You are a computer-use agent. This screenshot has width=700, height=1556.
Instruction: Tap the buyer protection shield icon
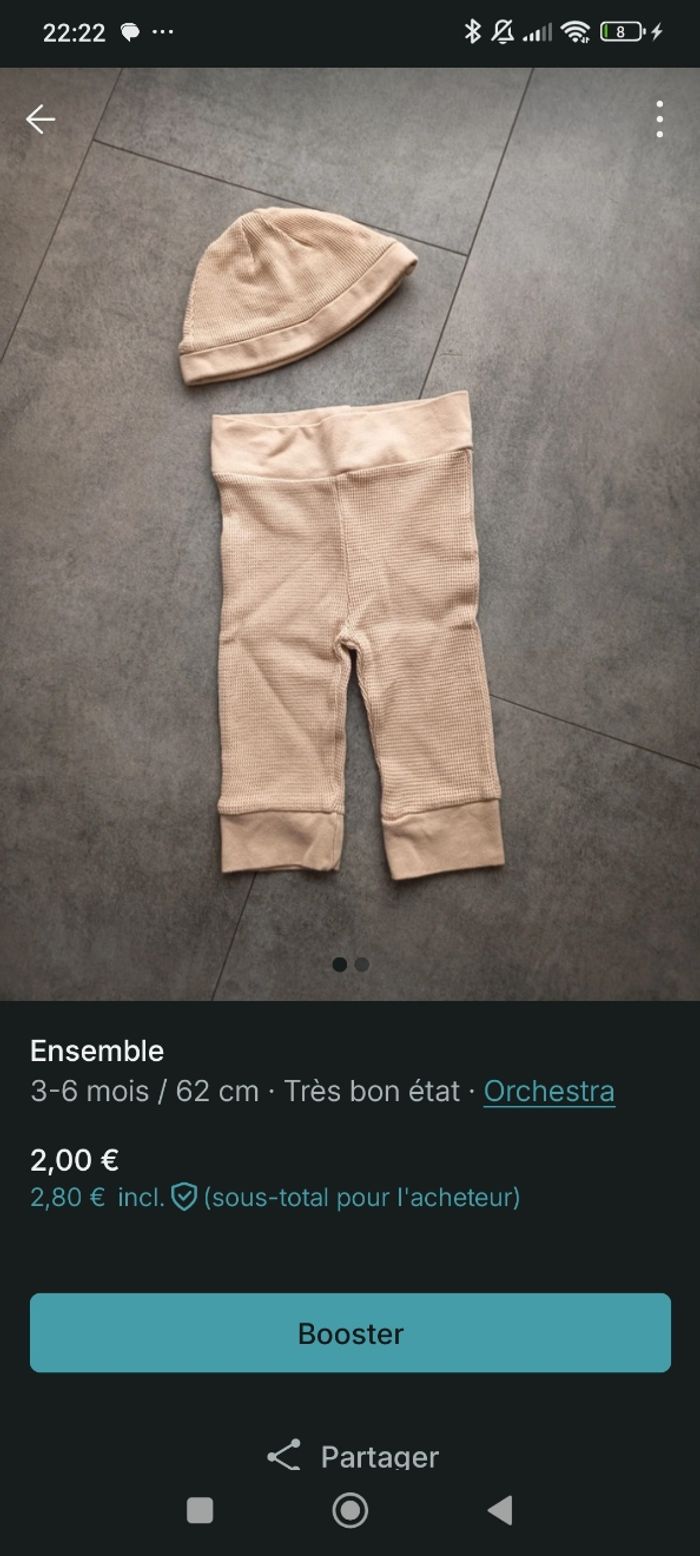(x=184, y=1197)
